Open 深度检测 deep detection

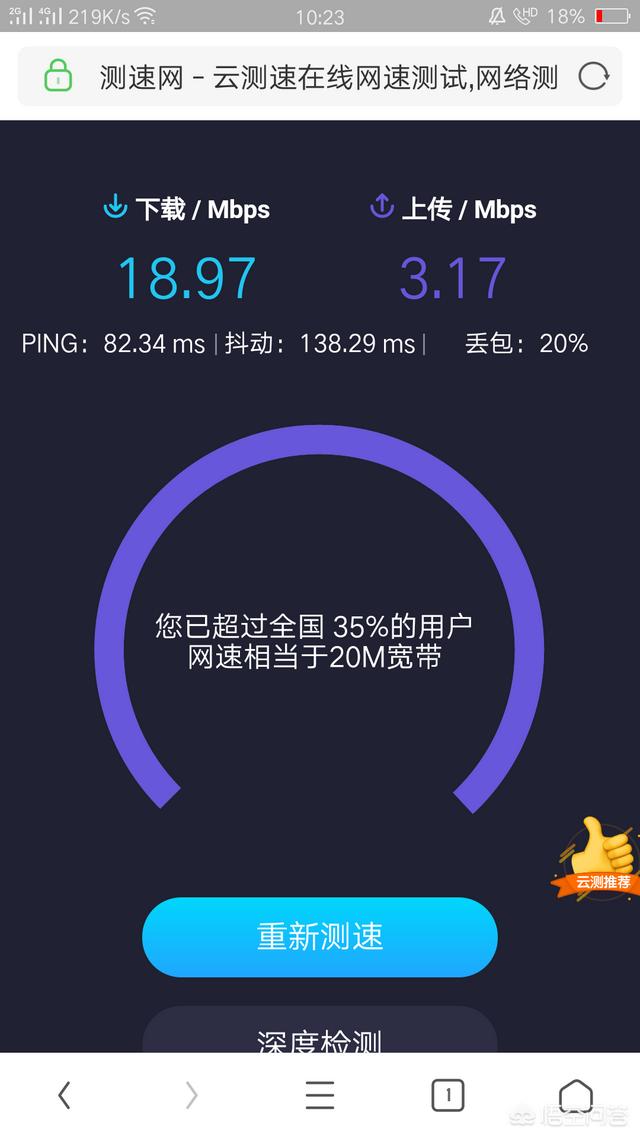(320, 1035)
